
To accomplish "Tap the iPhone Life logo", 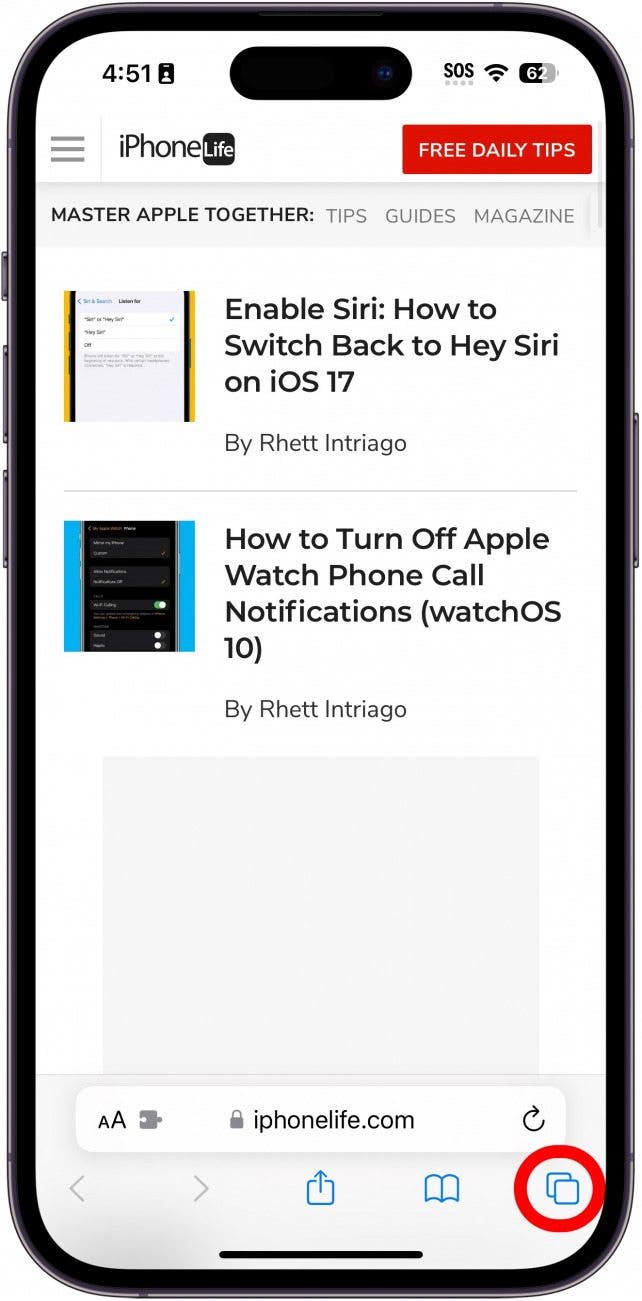I will (177, 149).
